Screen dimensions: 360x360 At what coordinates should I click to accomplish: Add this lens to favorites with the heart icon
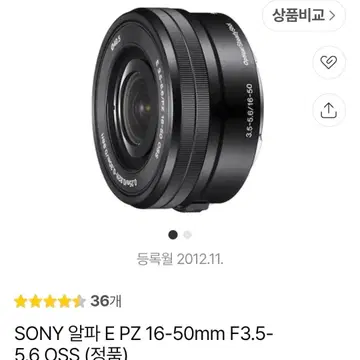click(329, 62)
